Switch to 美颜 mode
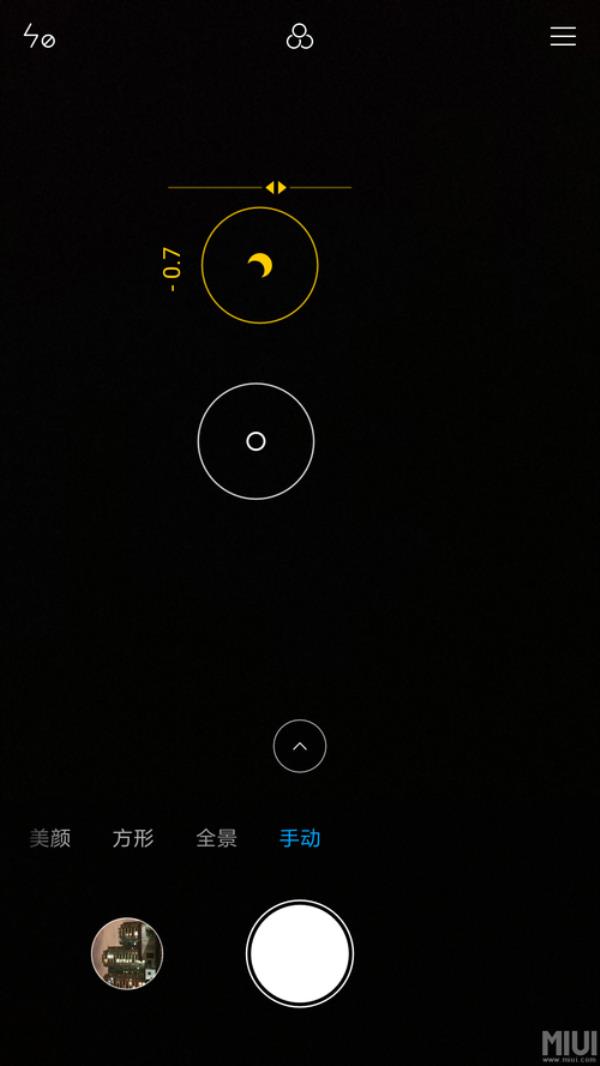This screenshot has height=1066, width=600. 50,838
